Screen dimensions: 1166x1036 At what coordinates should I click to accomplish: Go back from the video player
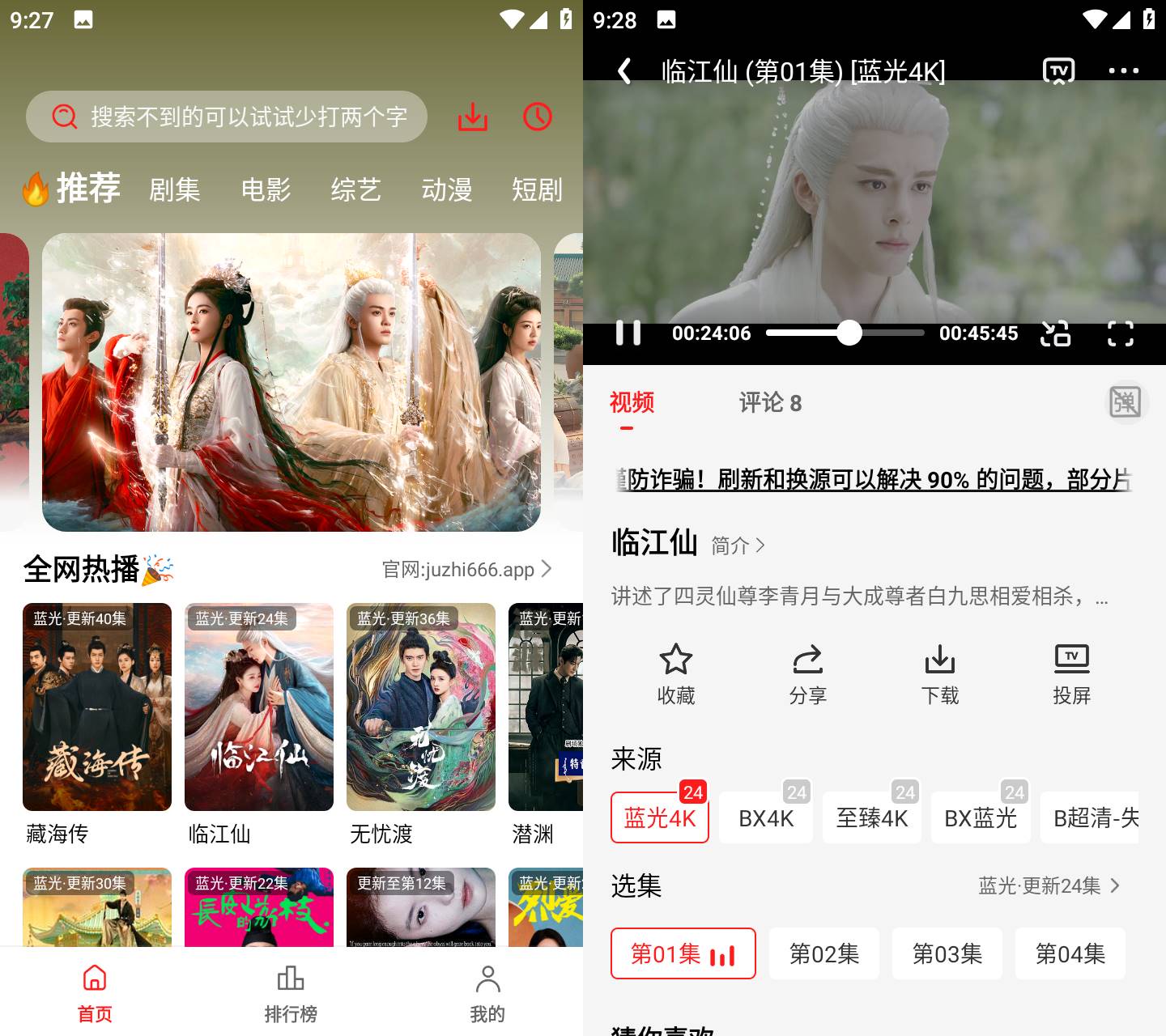point(624,71)
